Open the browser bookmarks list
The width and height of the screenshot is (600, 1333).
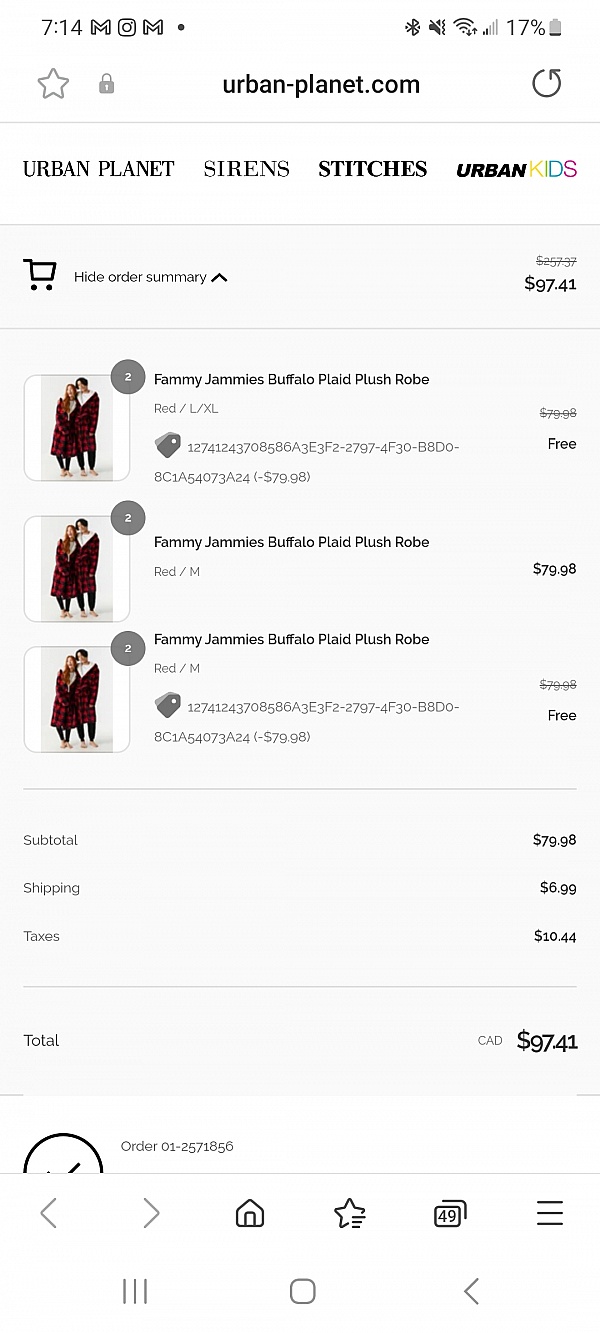pyautogui.click(x=349, y=1214)
